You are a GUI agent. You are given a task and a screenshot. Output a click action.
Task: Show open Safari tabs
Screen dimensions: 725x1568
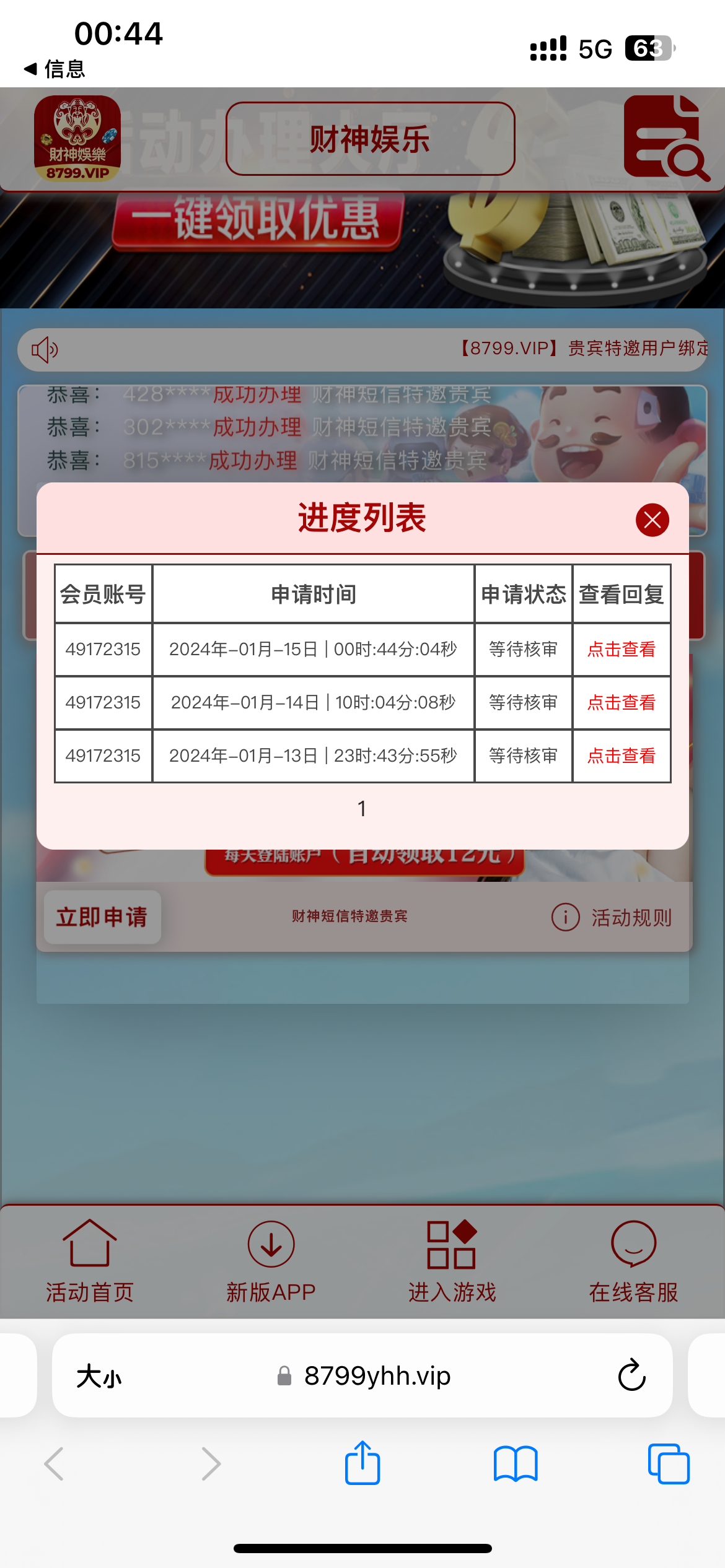668,1463
